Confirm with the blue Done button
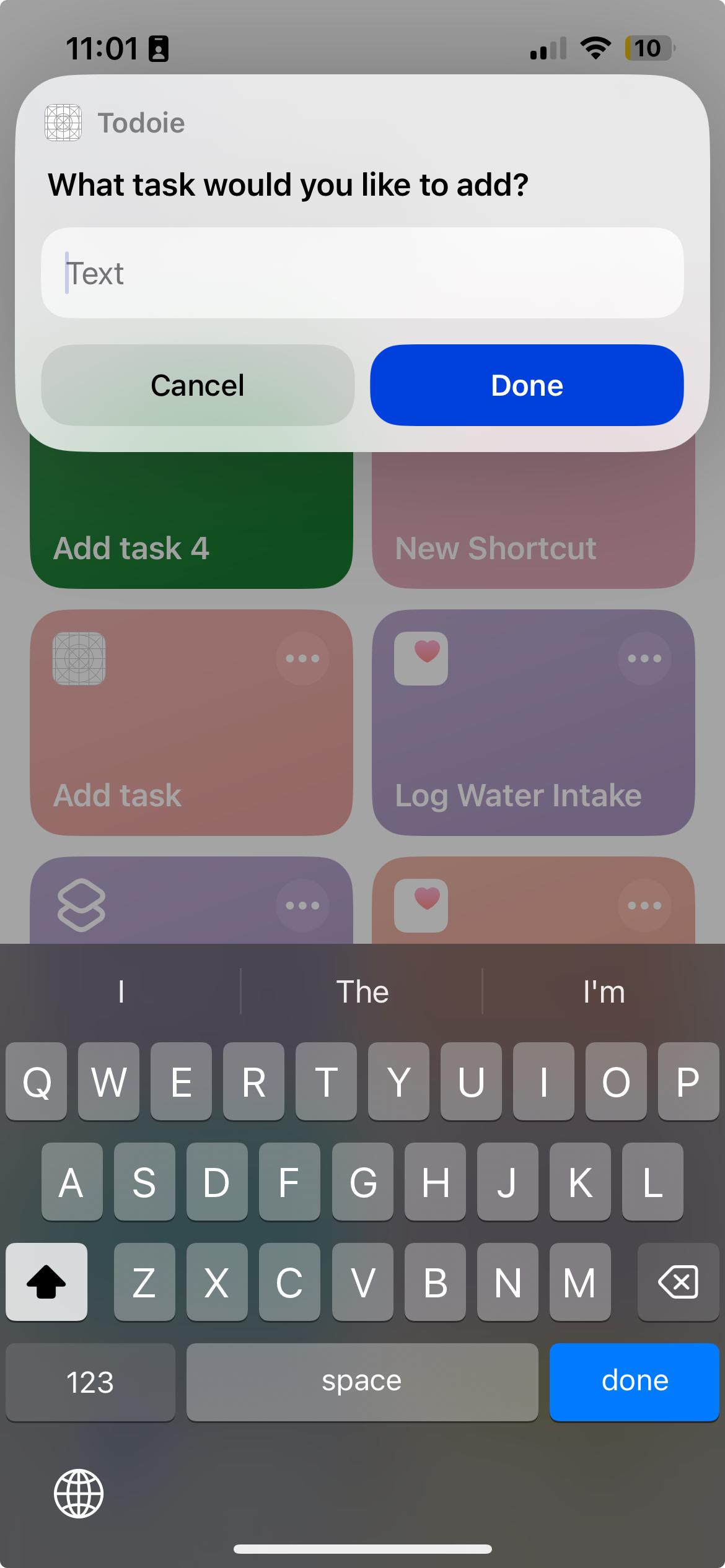The image size is (725, 1568). (527, 385)
